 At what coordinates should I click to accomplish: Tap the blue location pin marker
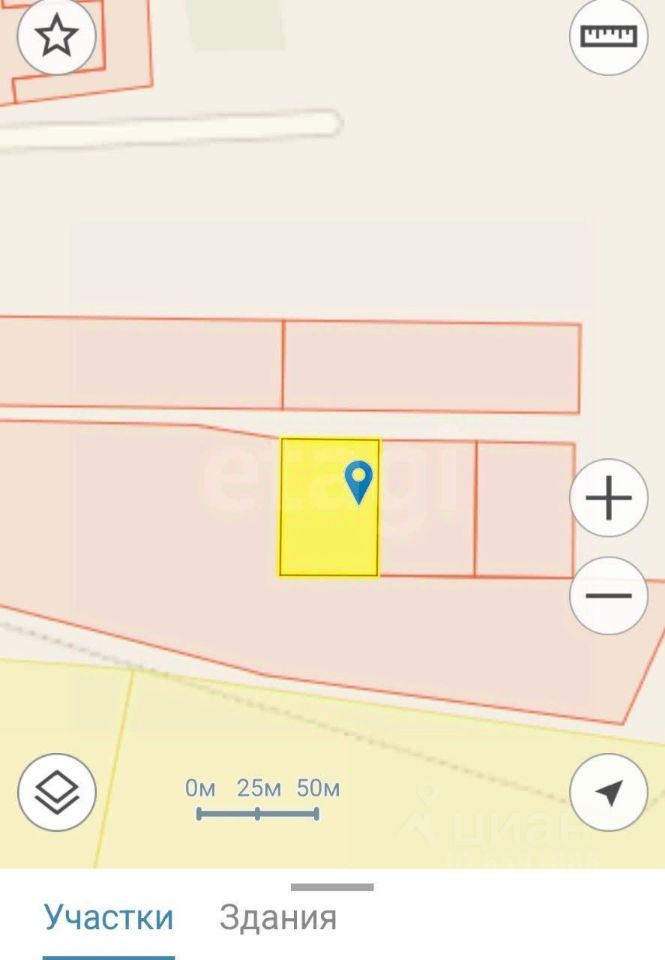point(358,481)
